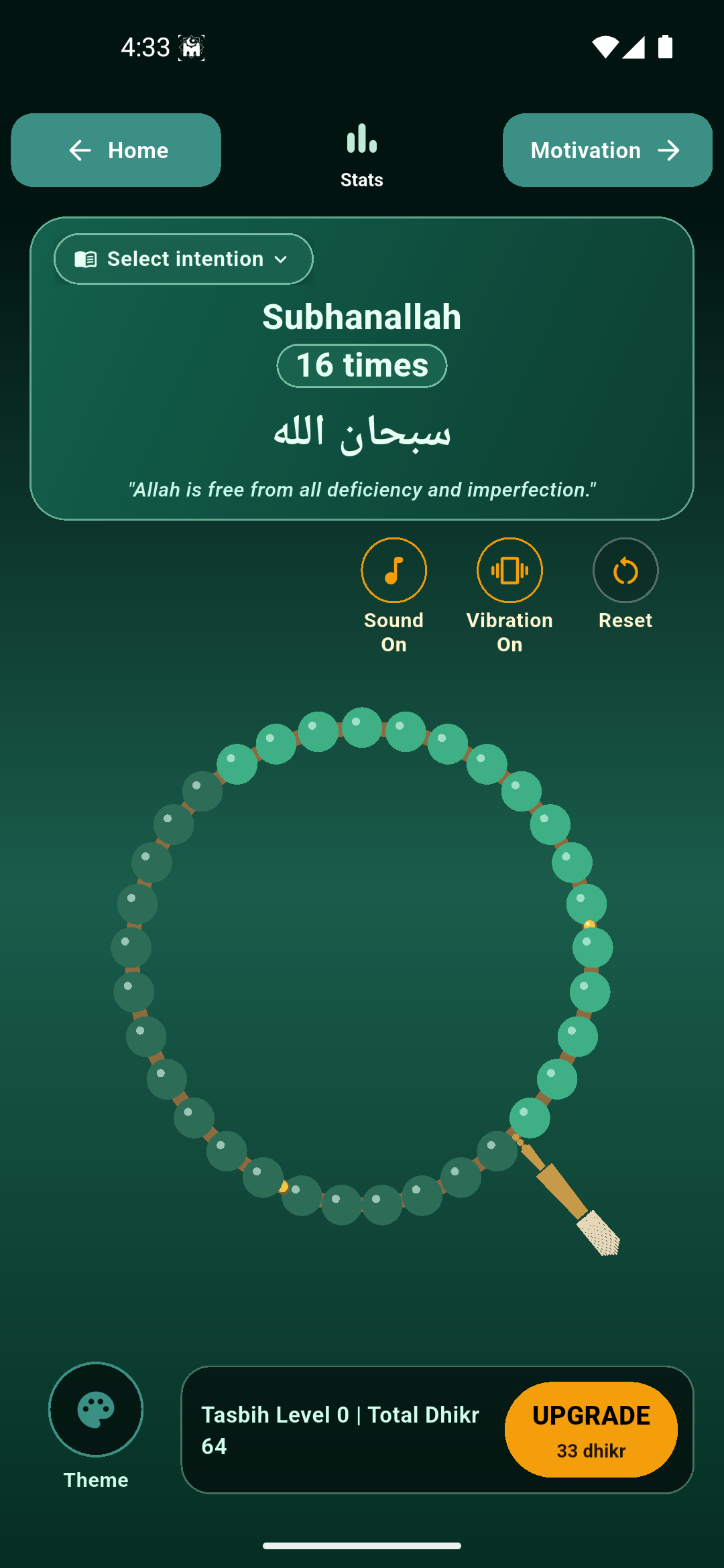Tap the UPGRADE 33 dhikr button
This screenshot has width=724, height=1568.
click(591, 1429)
